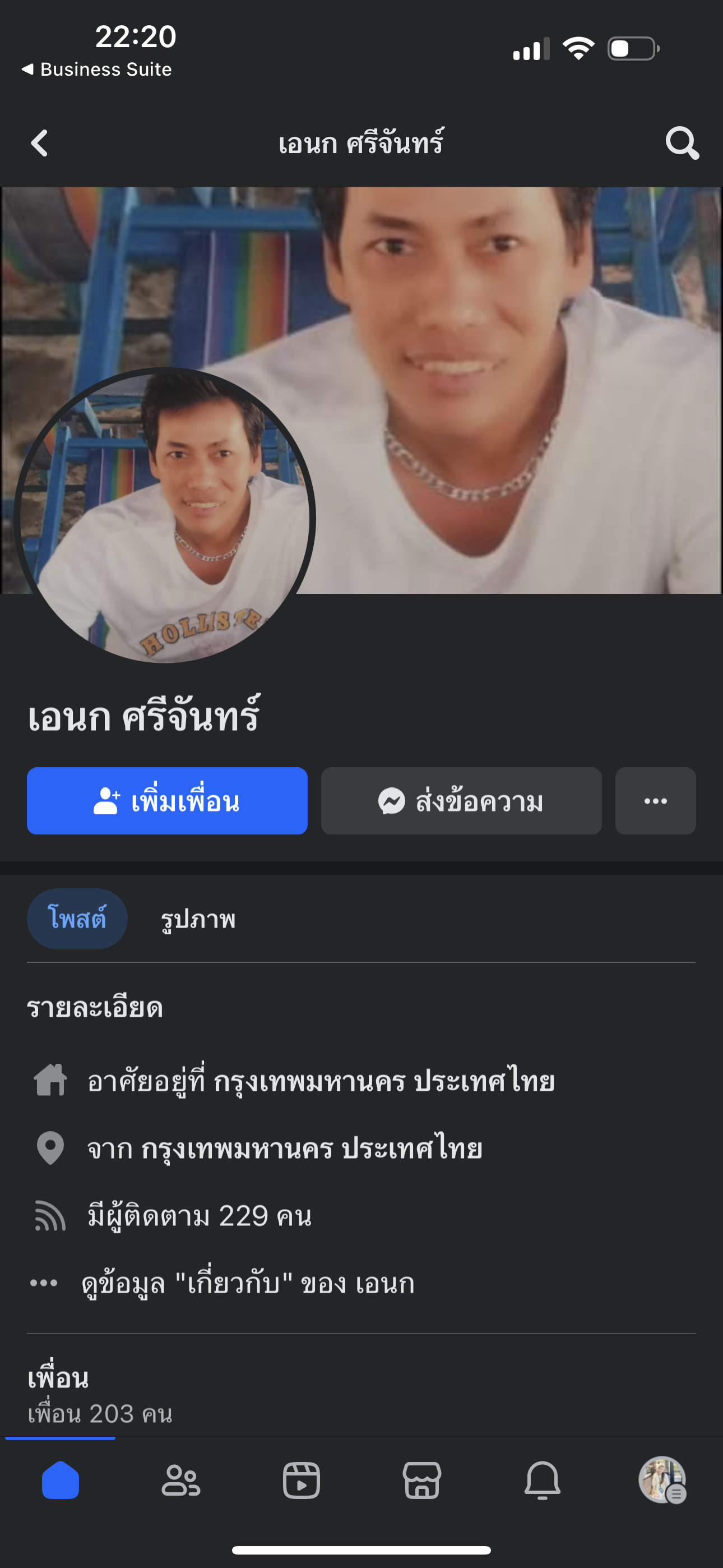723x1568 pixels.
Task: Open the notifications bell
Action: 543,1480
